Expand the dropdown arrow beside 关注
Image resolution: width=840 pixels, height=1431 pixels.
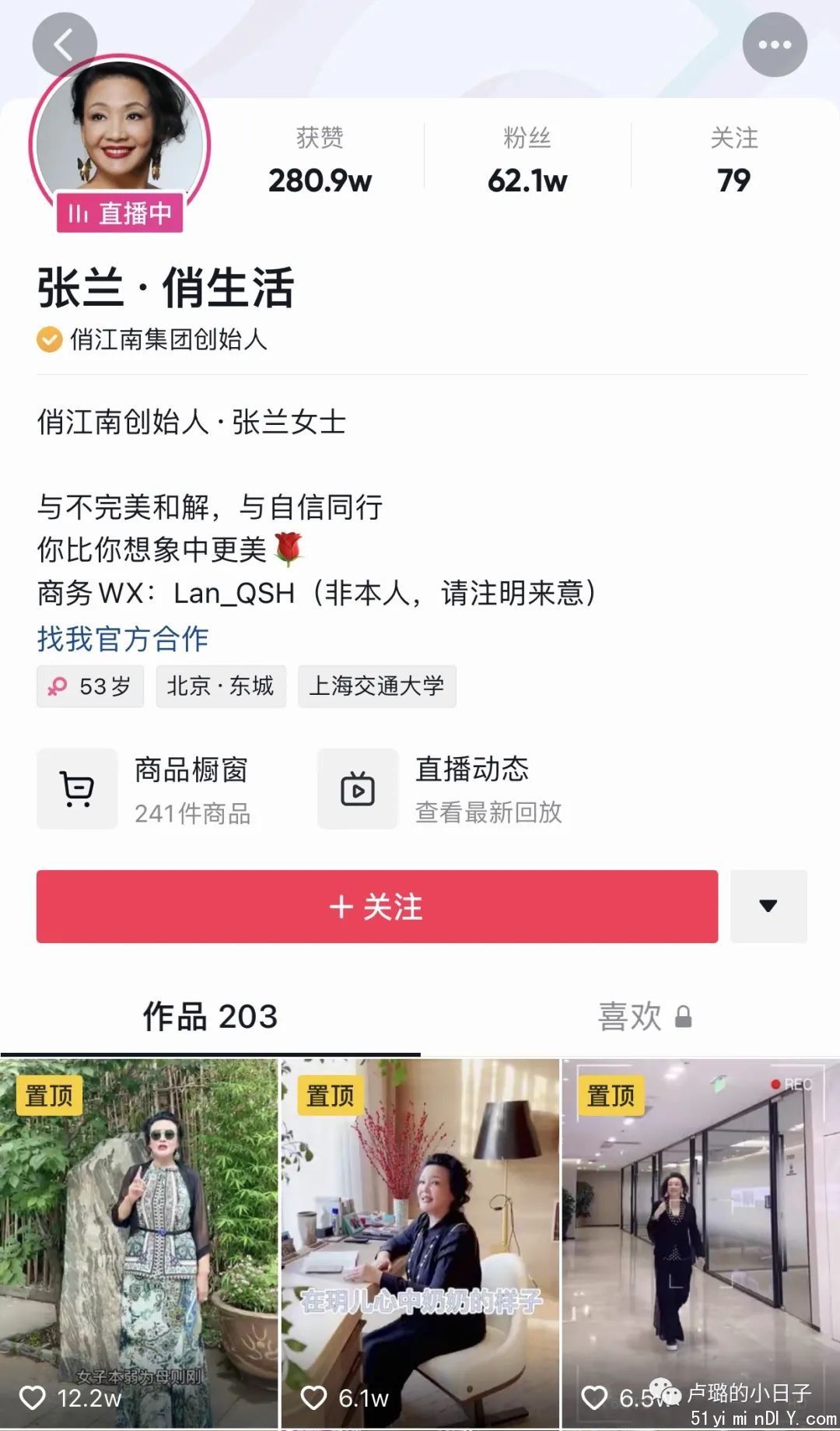[x=768, y=907]
